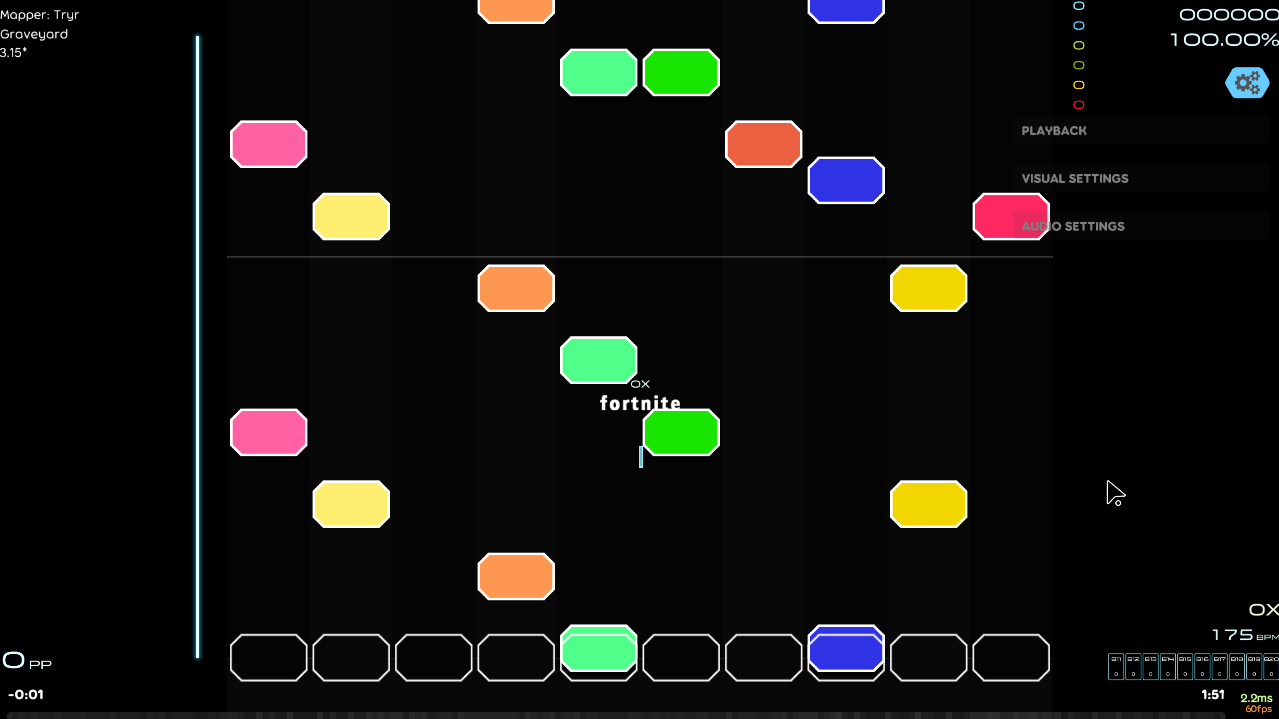Expand the Playback settings section
This screenshot has width=1279, height=719.
pyautogui.click(x=1140, y=131)
